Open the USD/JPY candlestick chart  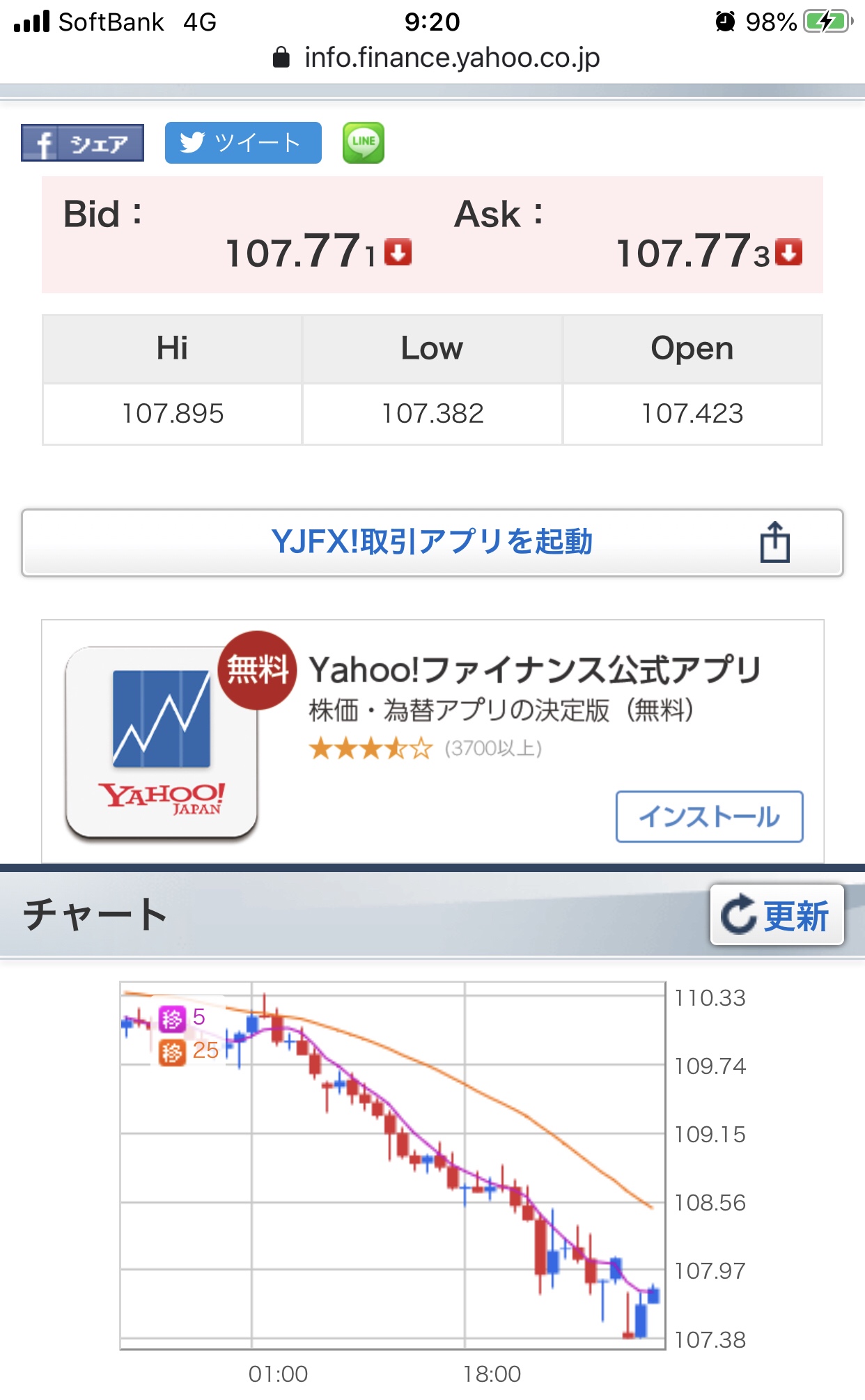pyautogui.click(x=393, y=1165)
